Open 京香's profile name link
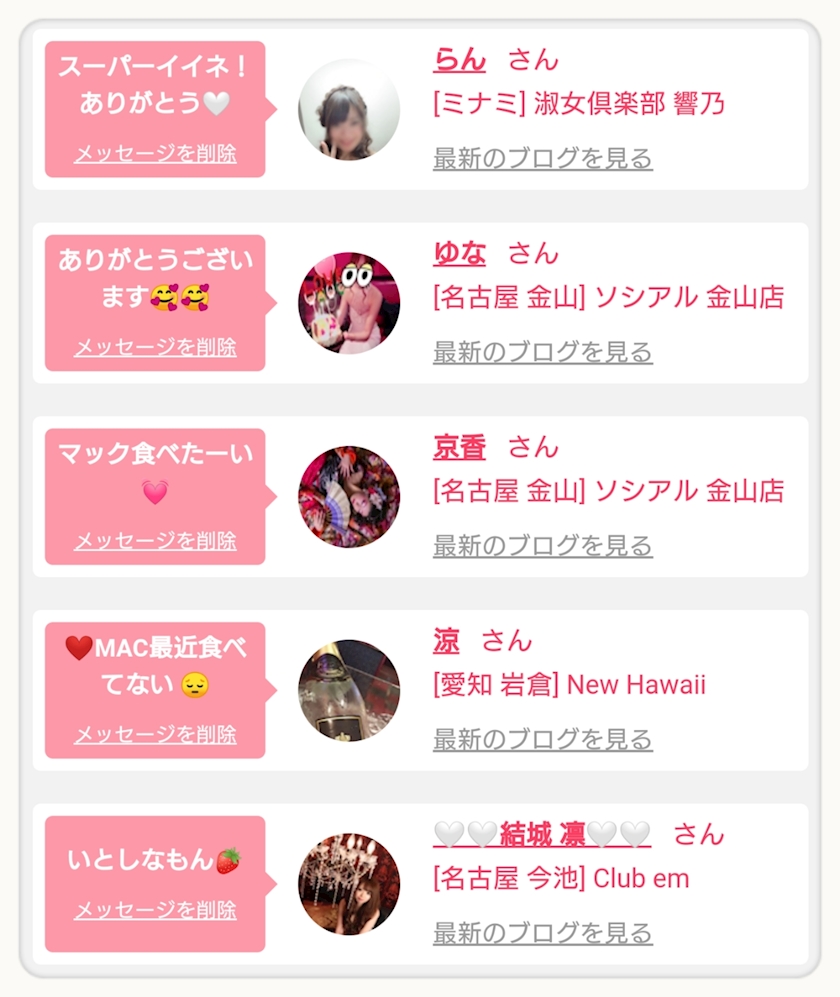840x997 pixels. pos(460,447)
